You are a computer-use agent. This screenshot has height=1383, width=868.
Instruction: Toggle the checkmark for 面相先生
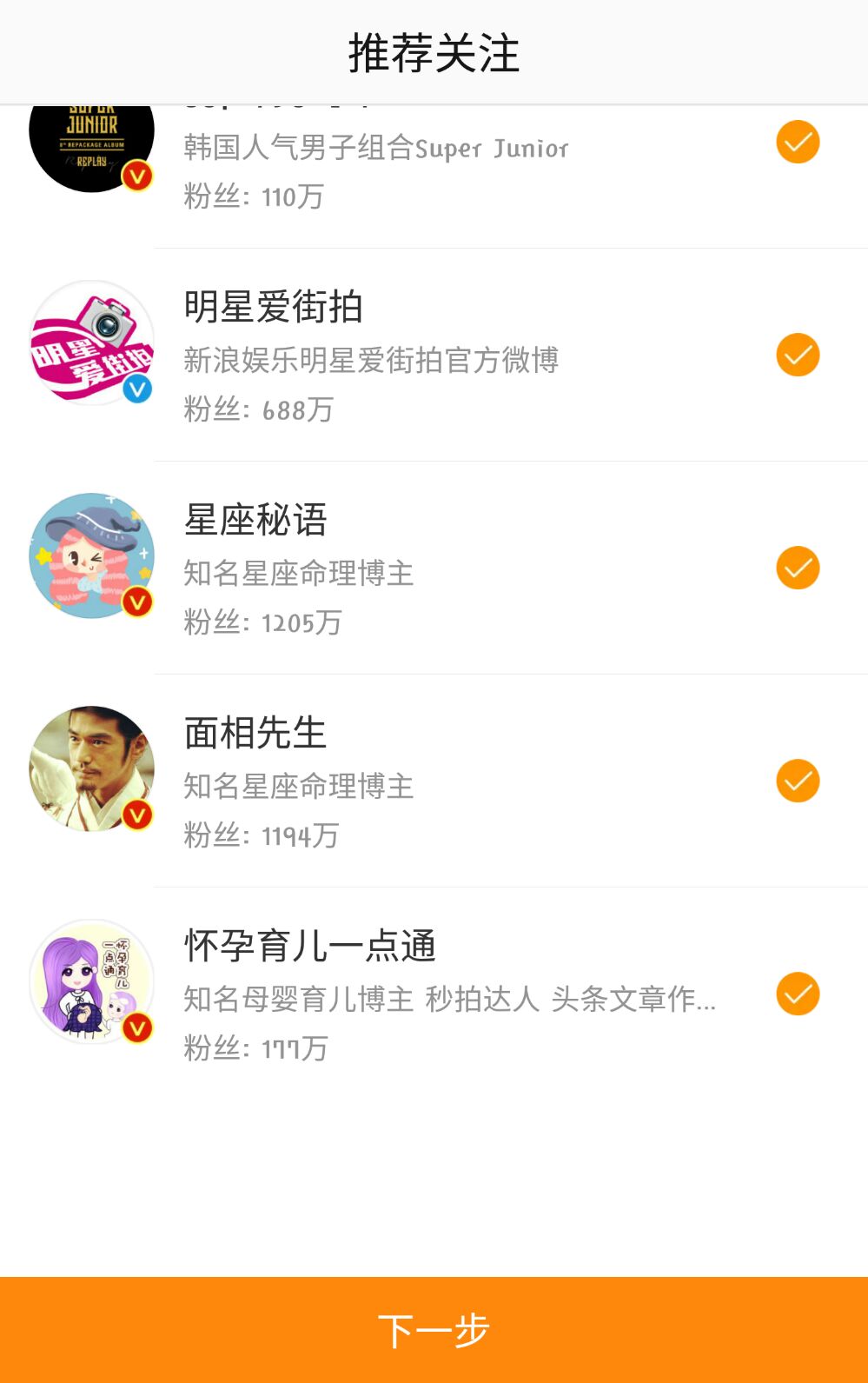798,781
